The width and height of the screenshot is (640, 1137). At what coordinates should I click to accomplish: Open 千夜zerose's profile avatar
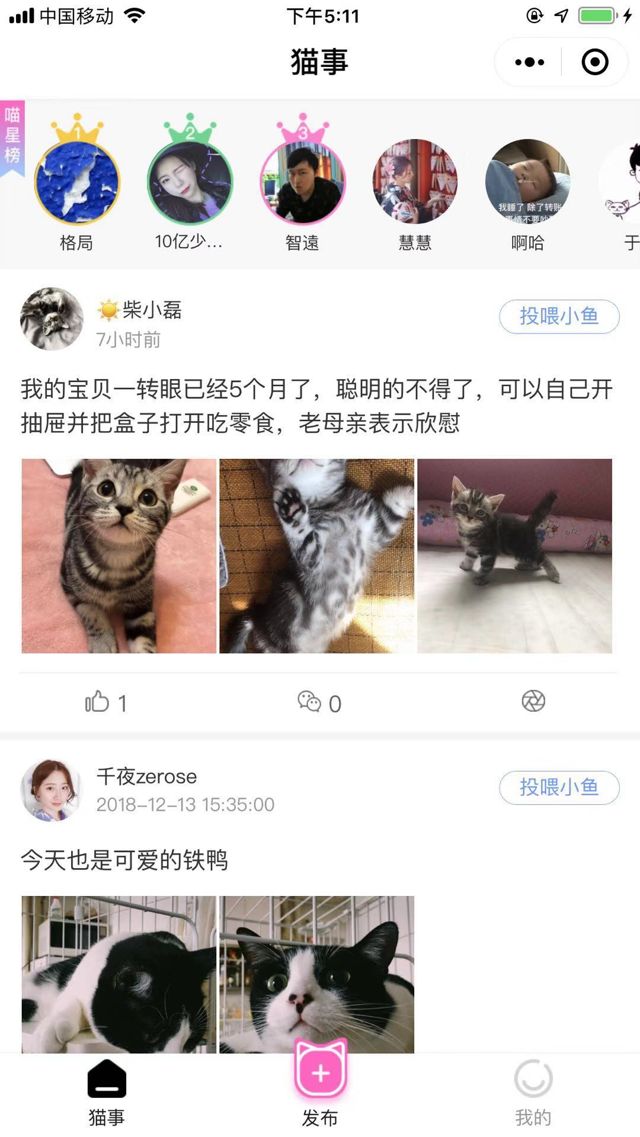point(51,790)
